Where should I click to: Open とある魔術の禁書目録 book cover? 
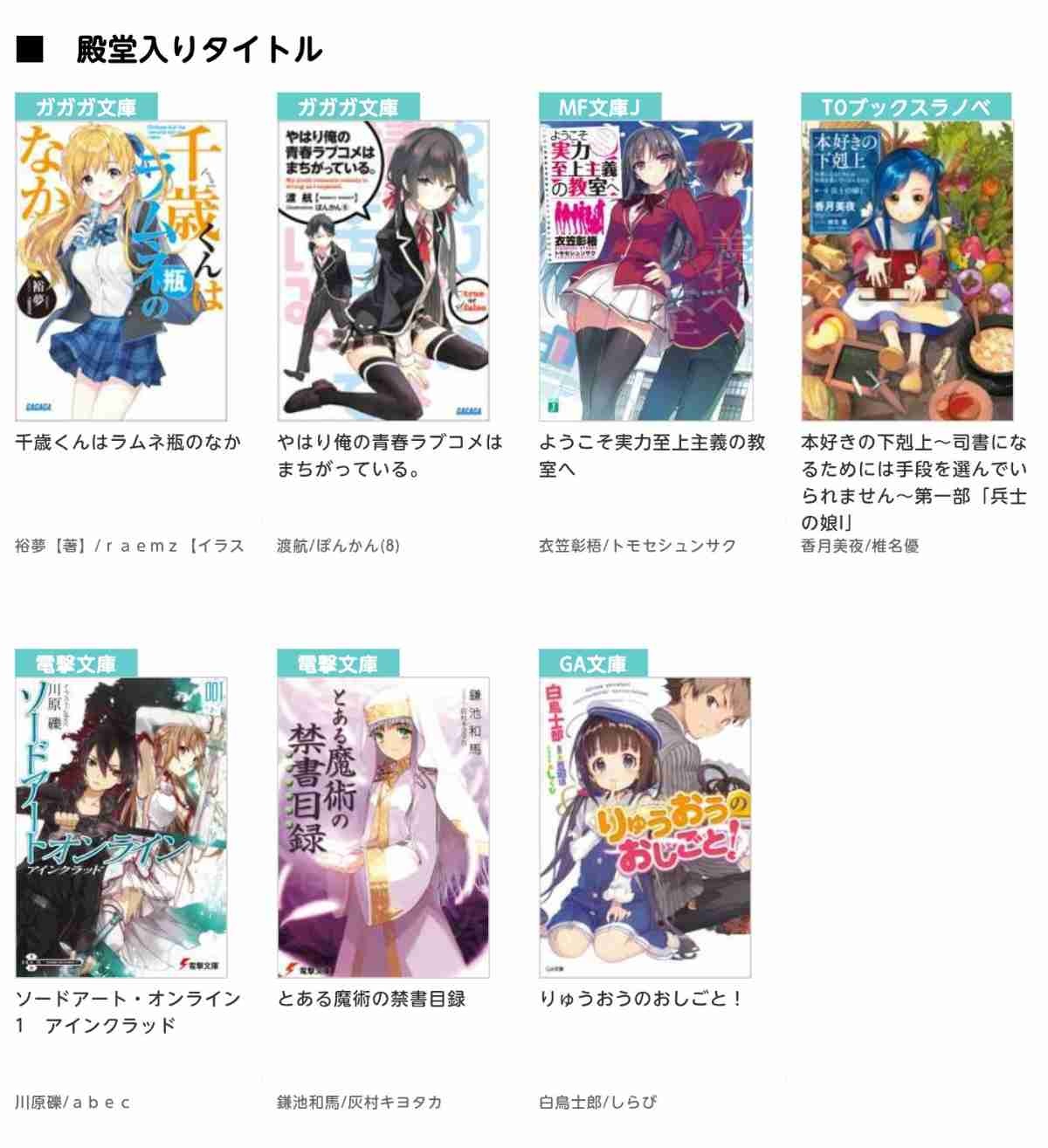(x=383, y=827)
